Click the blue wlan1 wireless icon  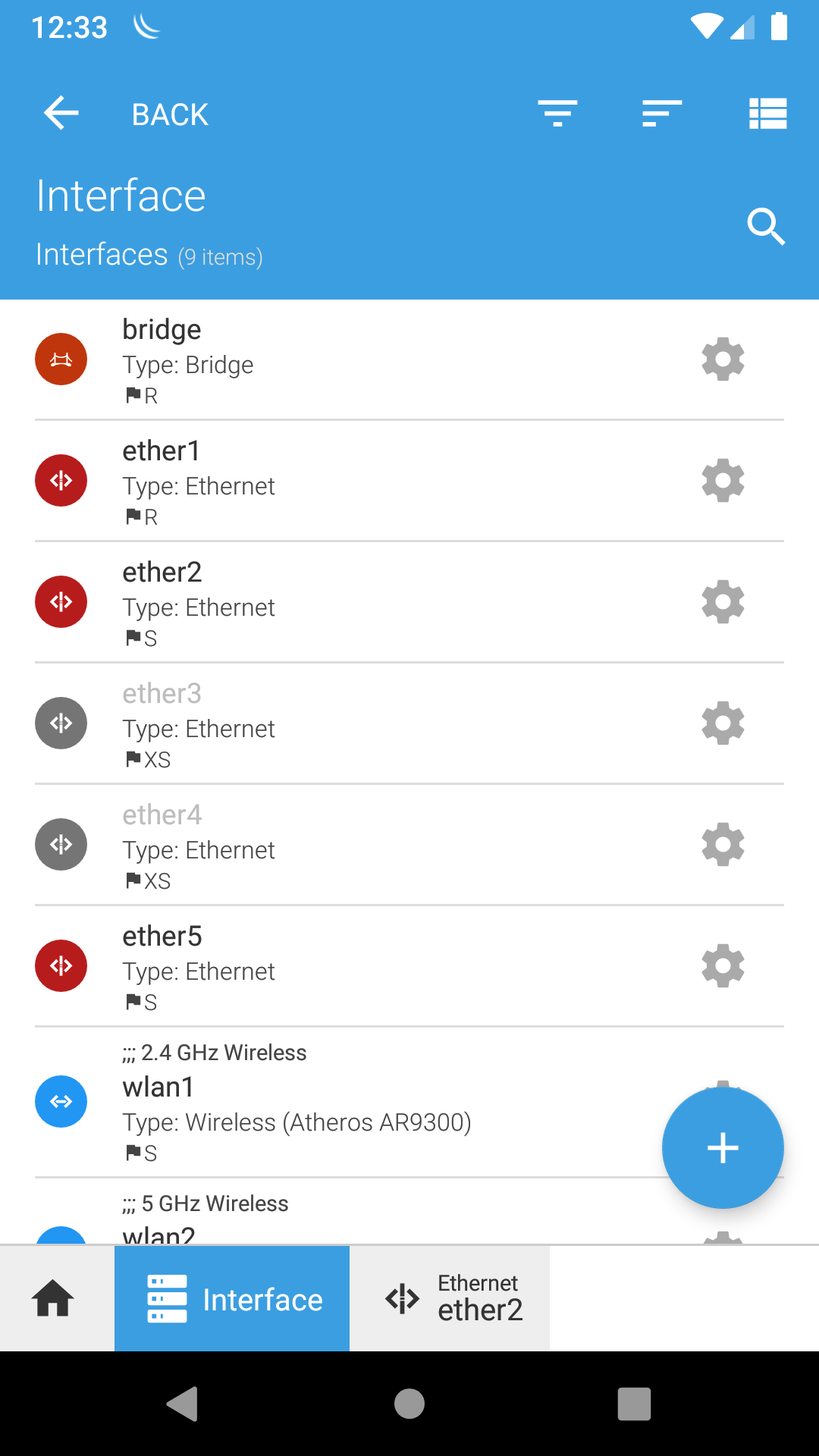coord(61,1101)
